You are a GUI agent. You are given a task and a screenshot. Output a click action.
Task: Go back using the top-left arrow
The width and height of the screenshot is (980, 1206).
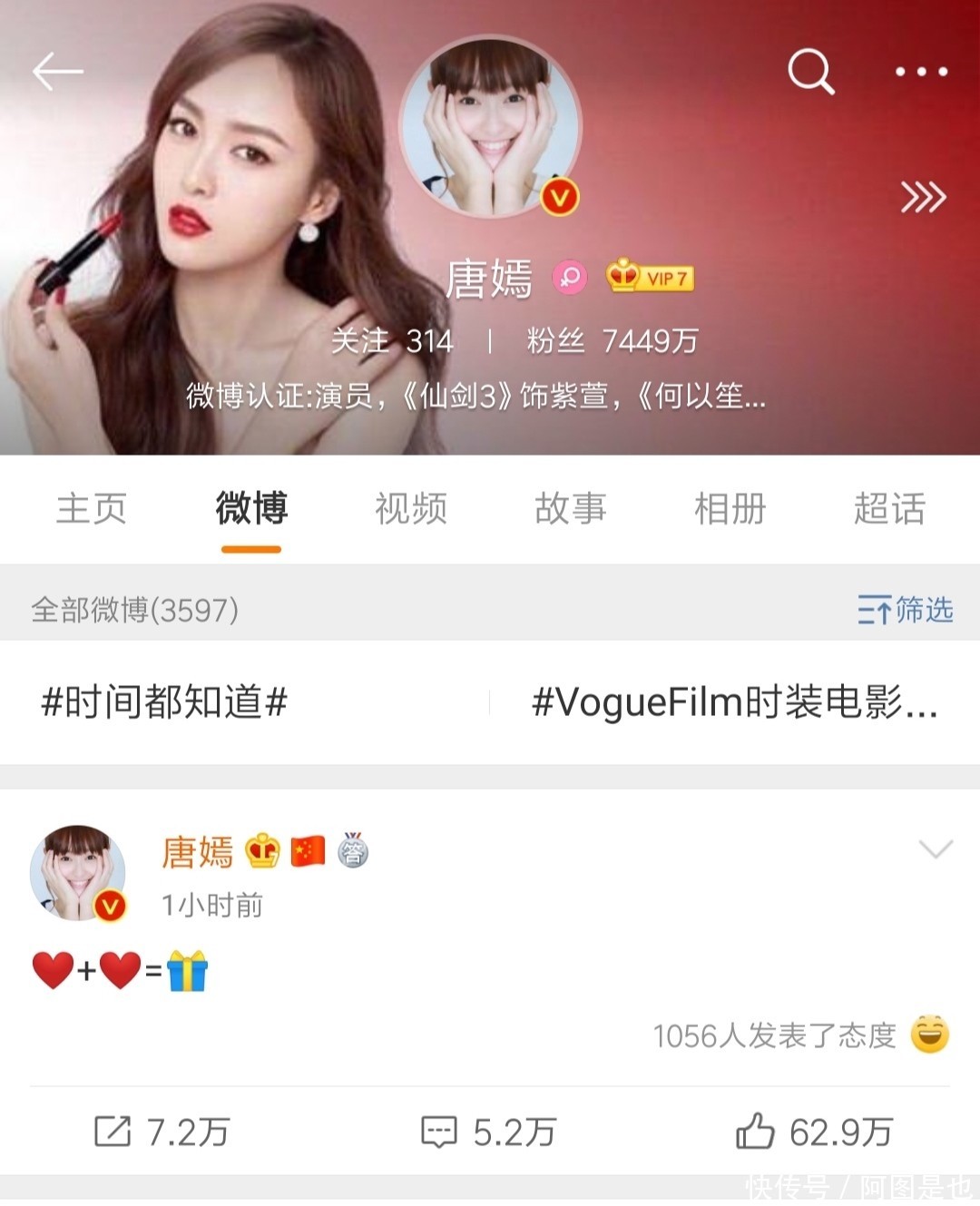(57, 71)
